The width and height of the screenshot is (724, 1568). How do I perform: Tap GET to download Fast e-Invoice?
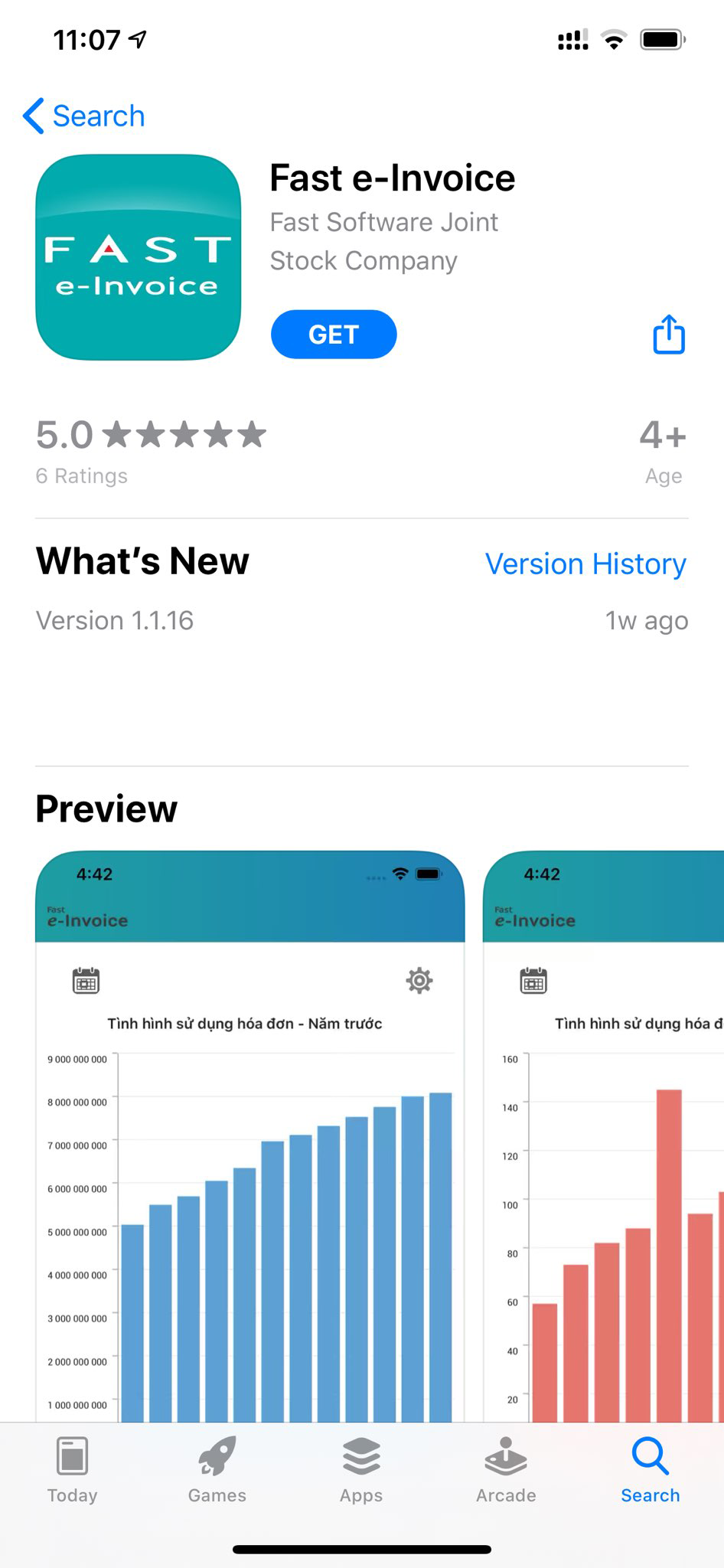click(334, 335)
